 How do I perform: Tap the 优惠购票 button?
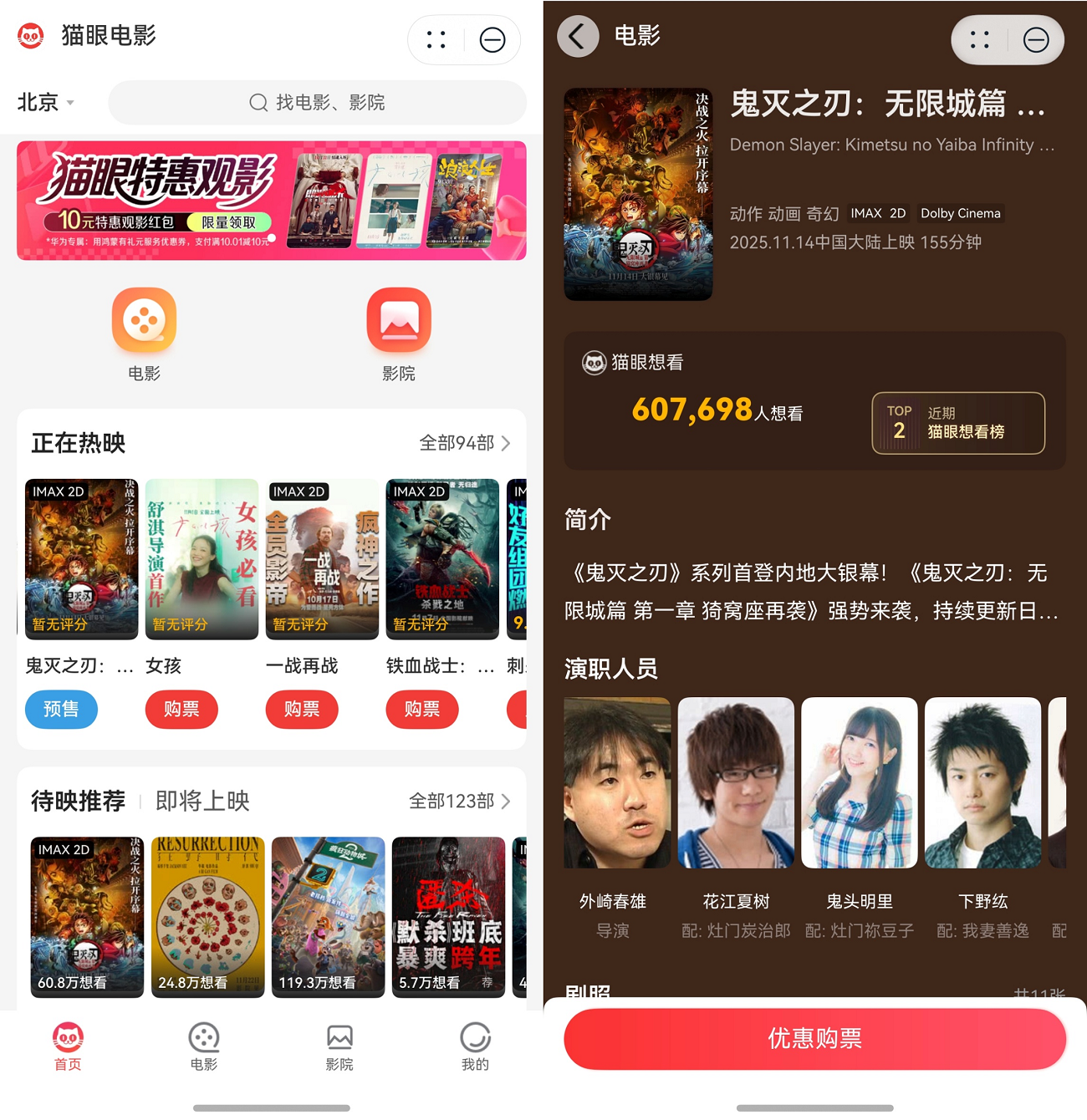814,1039
